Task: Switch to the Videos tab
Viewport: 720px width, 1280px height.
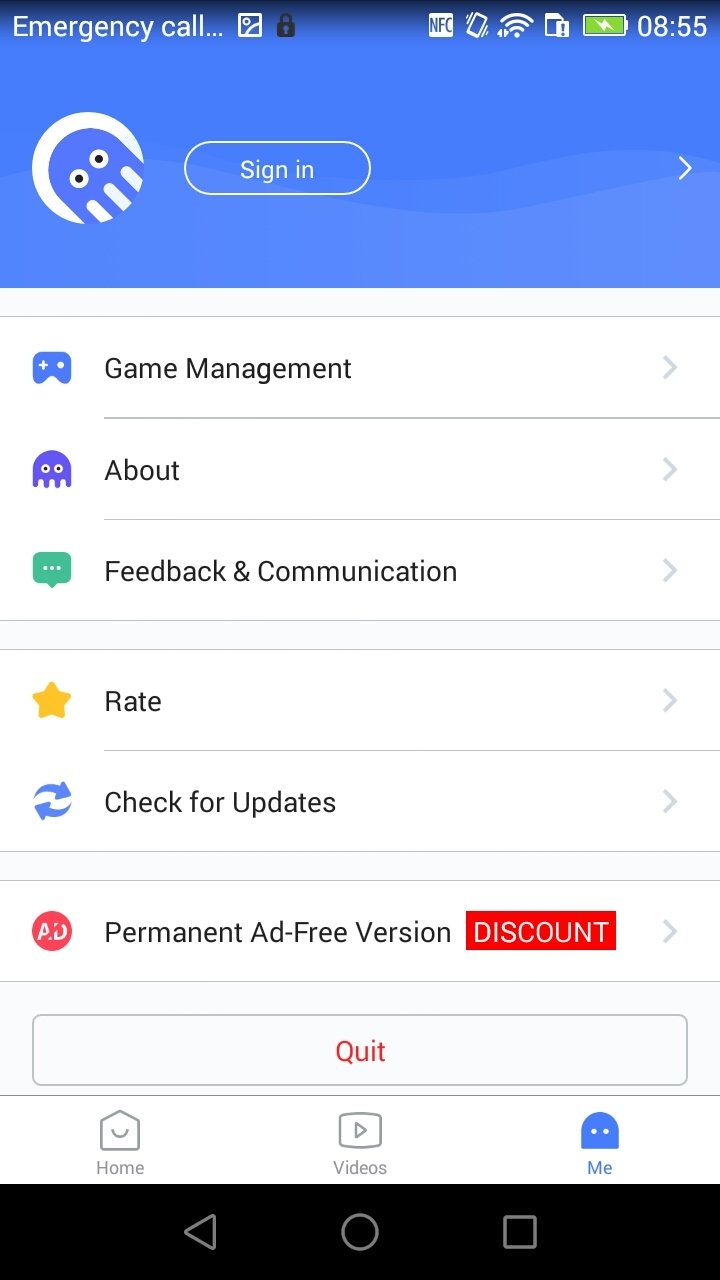Action: click(x=360, y=1143)
